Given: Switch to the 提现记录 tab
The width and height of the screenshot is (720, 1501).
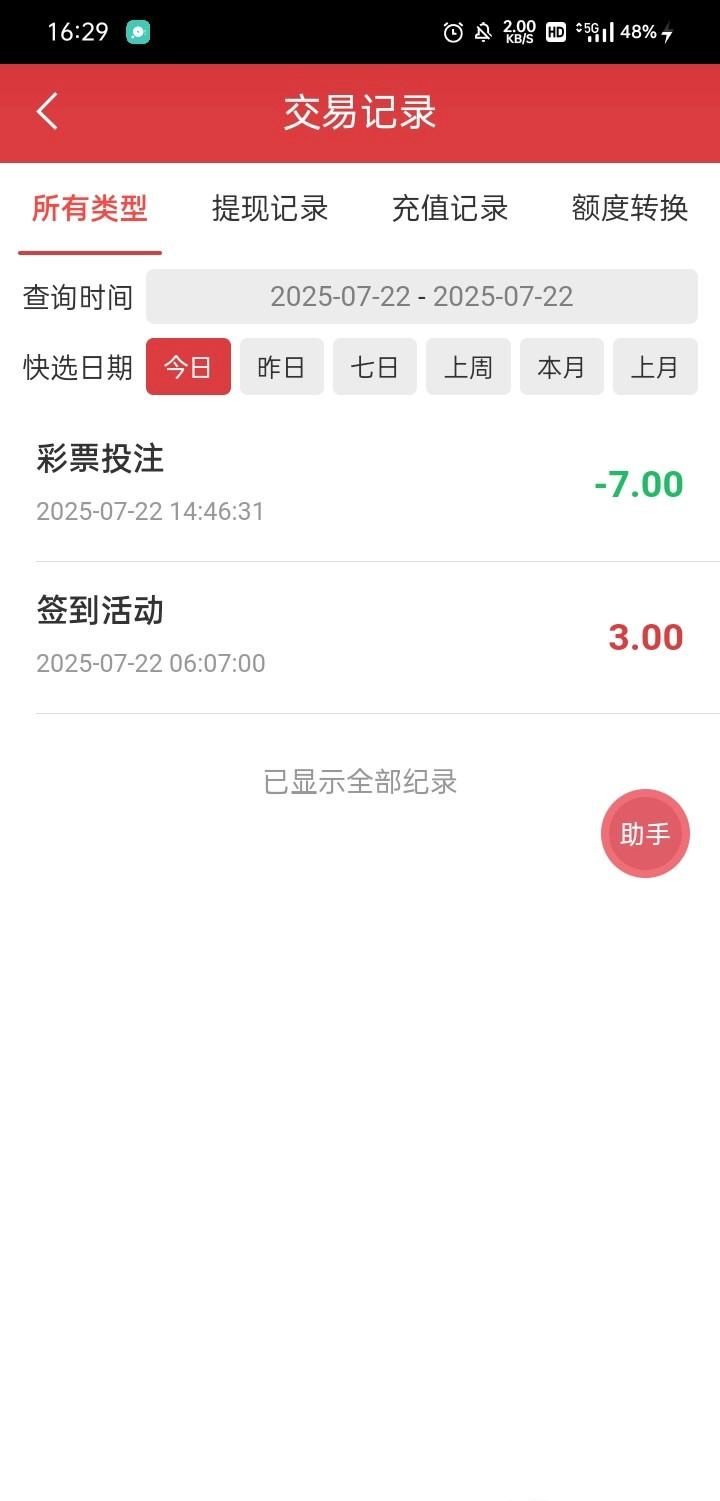Looking at the screenshot, I should [270, 208].
